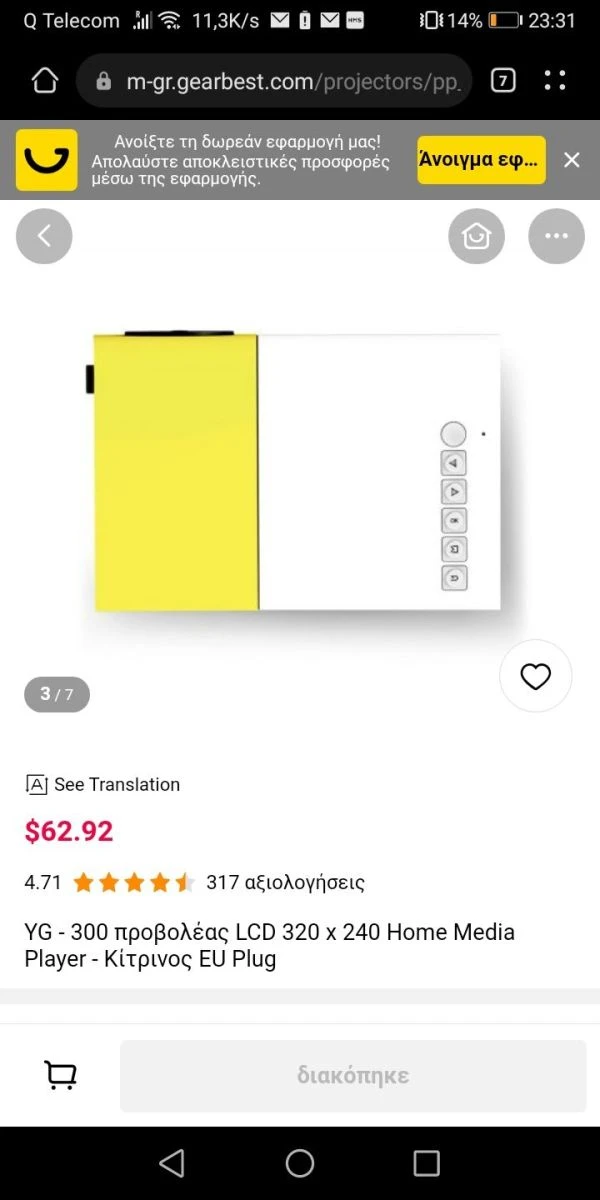The width and height of the screenshot is (600, 1200).
Task: Open the shopping cart
Action: (61, 1076)
